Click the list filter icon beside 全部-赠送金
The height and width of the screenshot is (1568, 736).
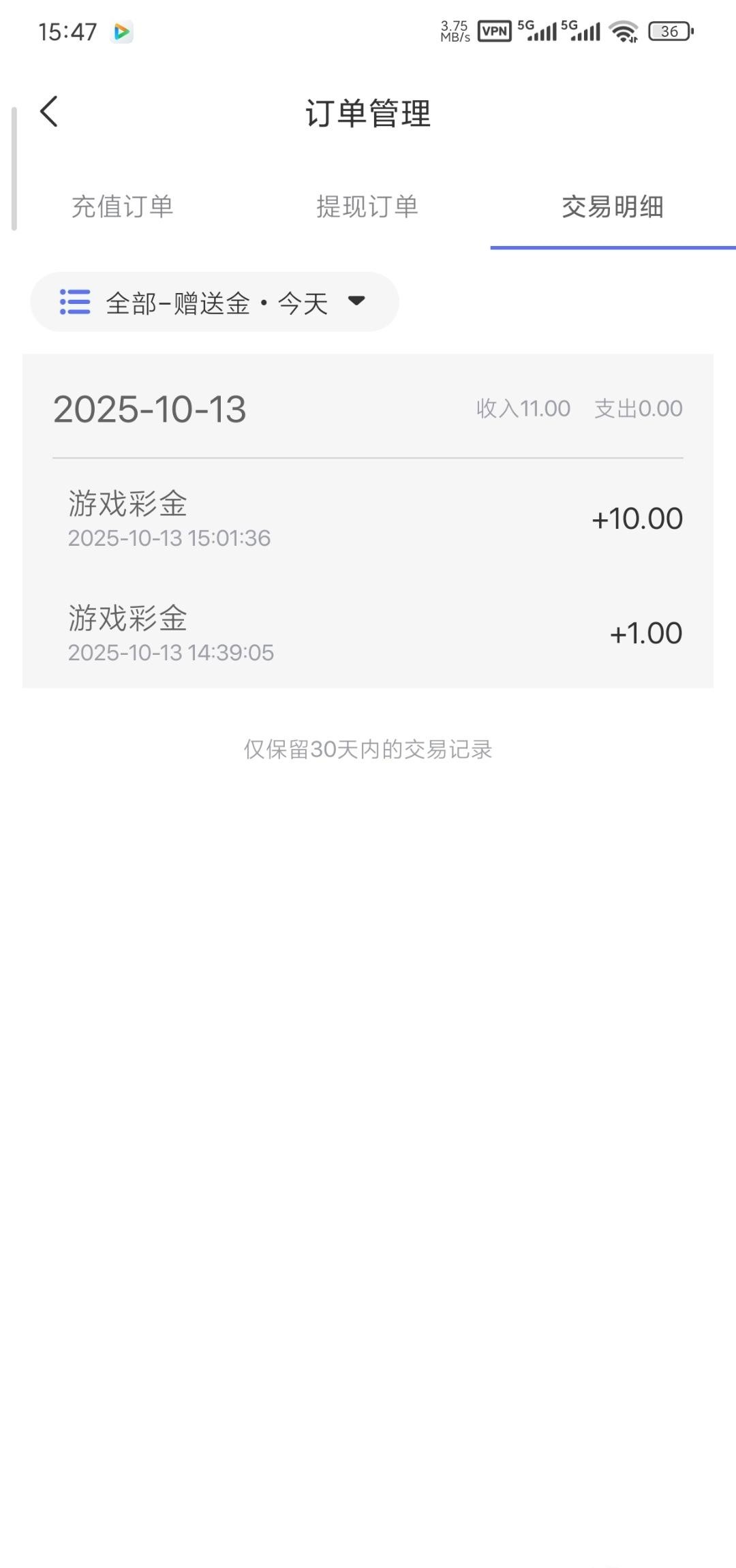74,302
